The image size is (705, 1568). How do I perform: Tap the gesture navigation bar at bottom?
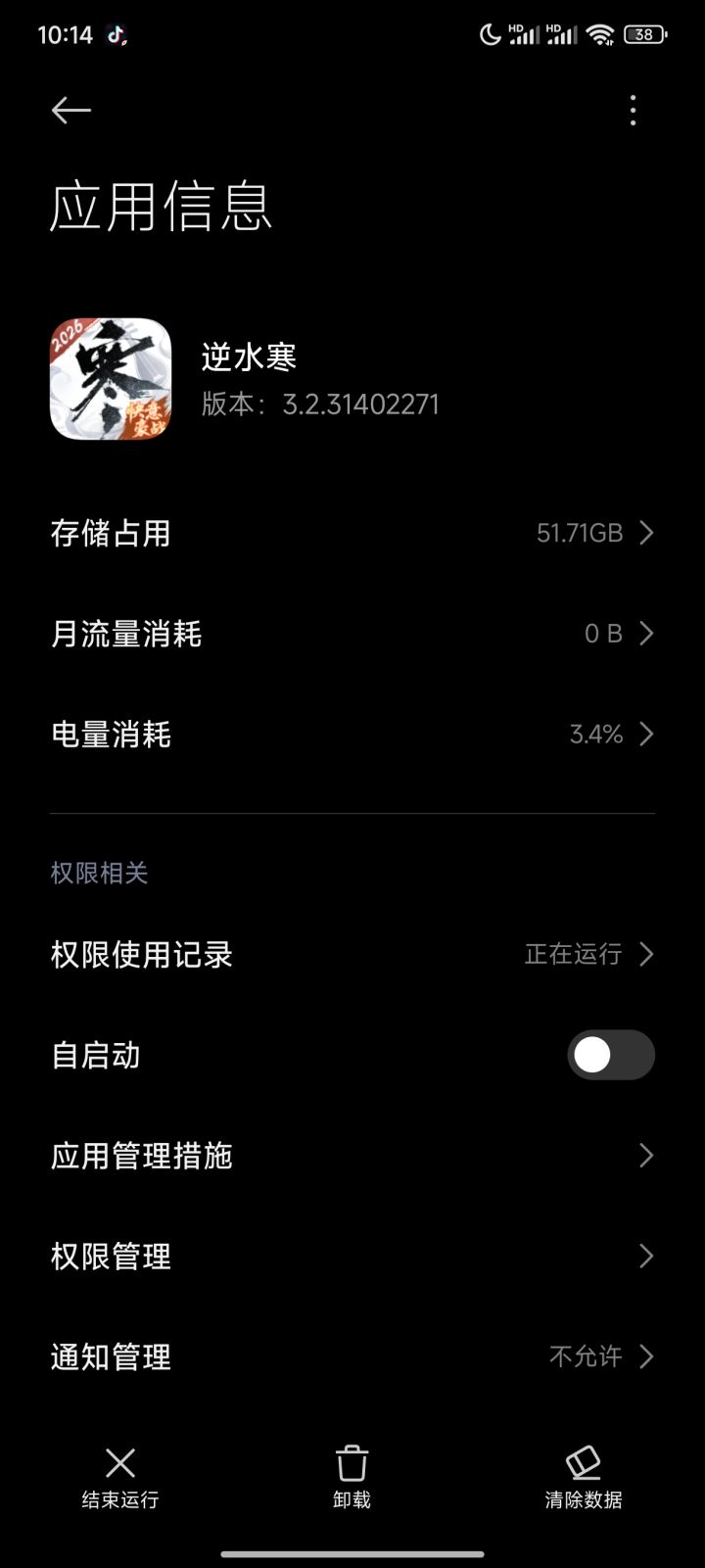[x=352, y=1547]
